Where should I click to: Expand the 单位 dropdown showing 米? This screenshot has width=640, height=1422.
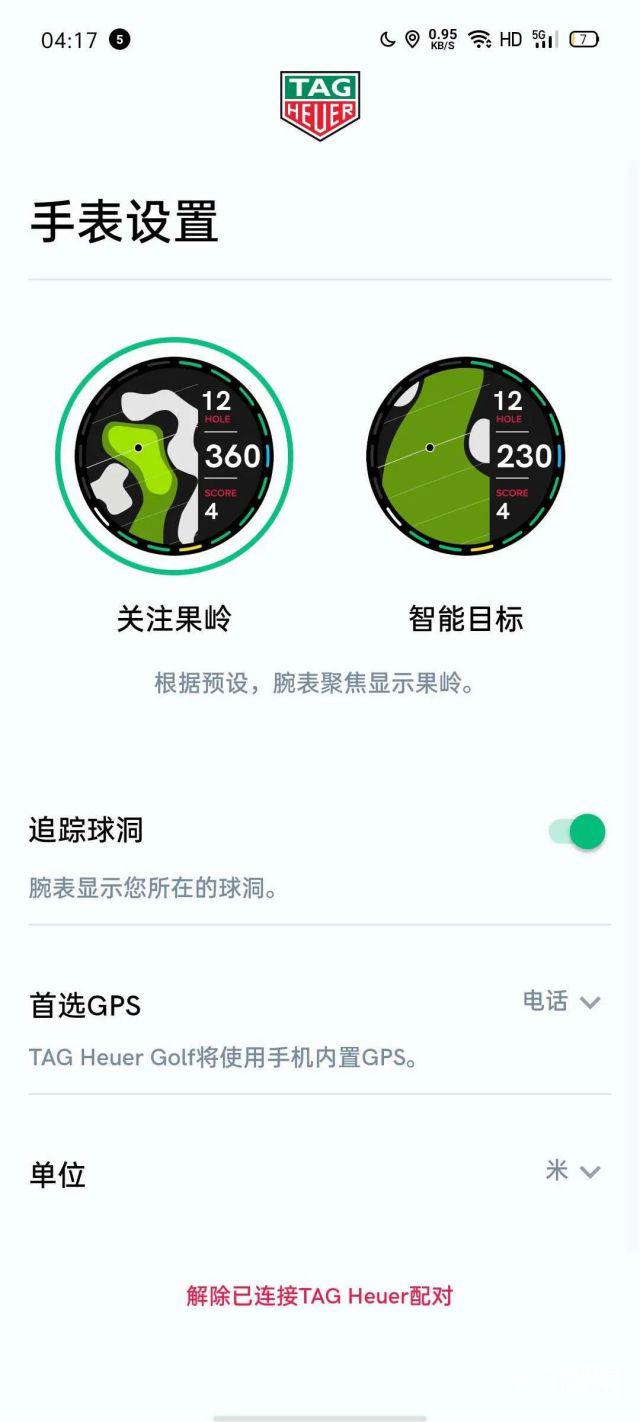coord(573,1171)
